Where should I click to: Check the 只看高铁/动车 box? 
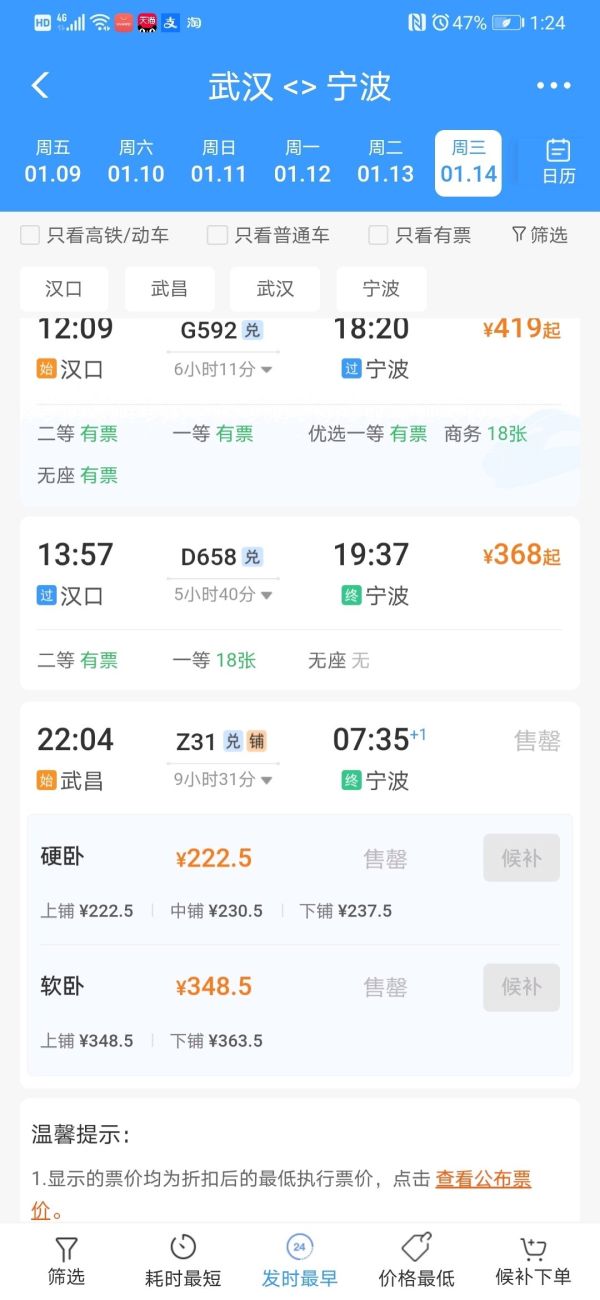(31, 235)
